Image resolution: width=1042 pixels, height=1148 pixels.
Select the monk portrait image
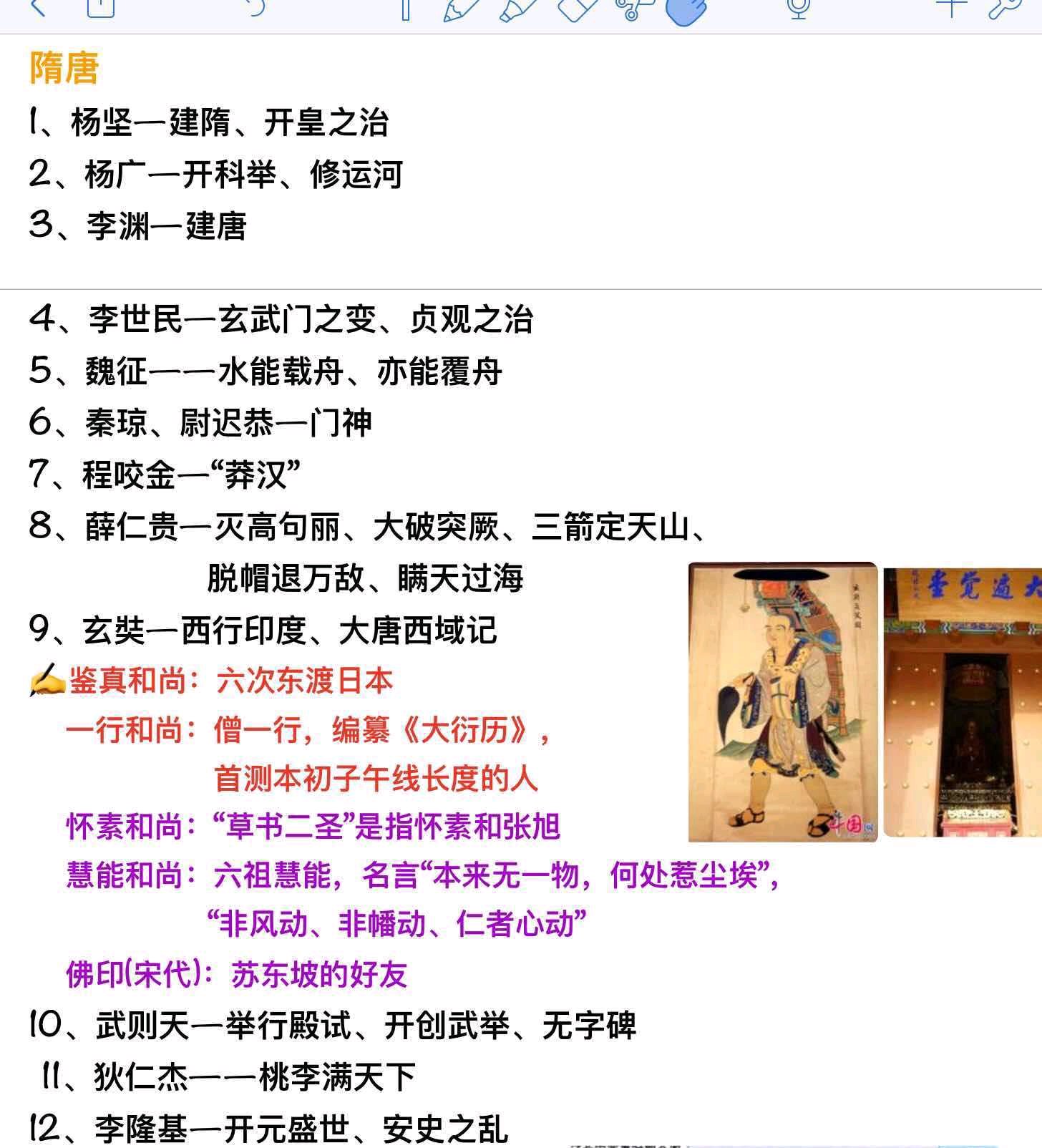coord(783,702)
